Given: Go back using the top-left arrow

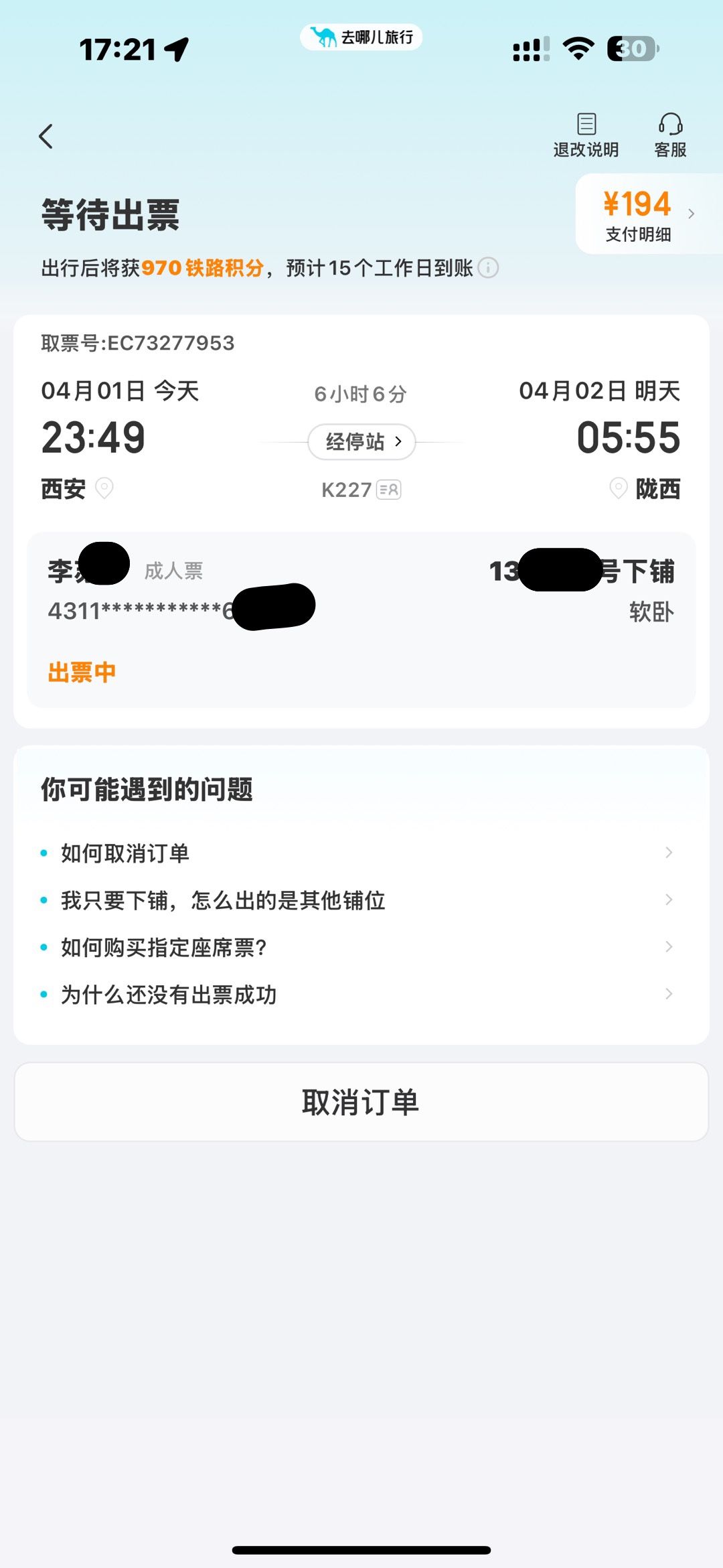Looking at the screenshot, I should tap(46, 137).
